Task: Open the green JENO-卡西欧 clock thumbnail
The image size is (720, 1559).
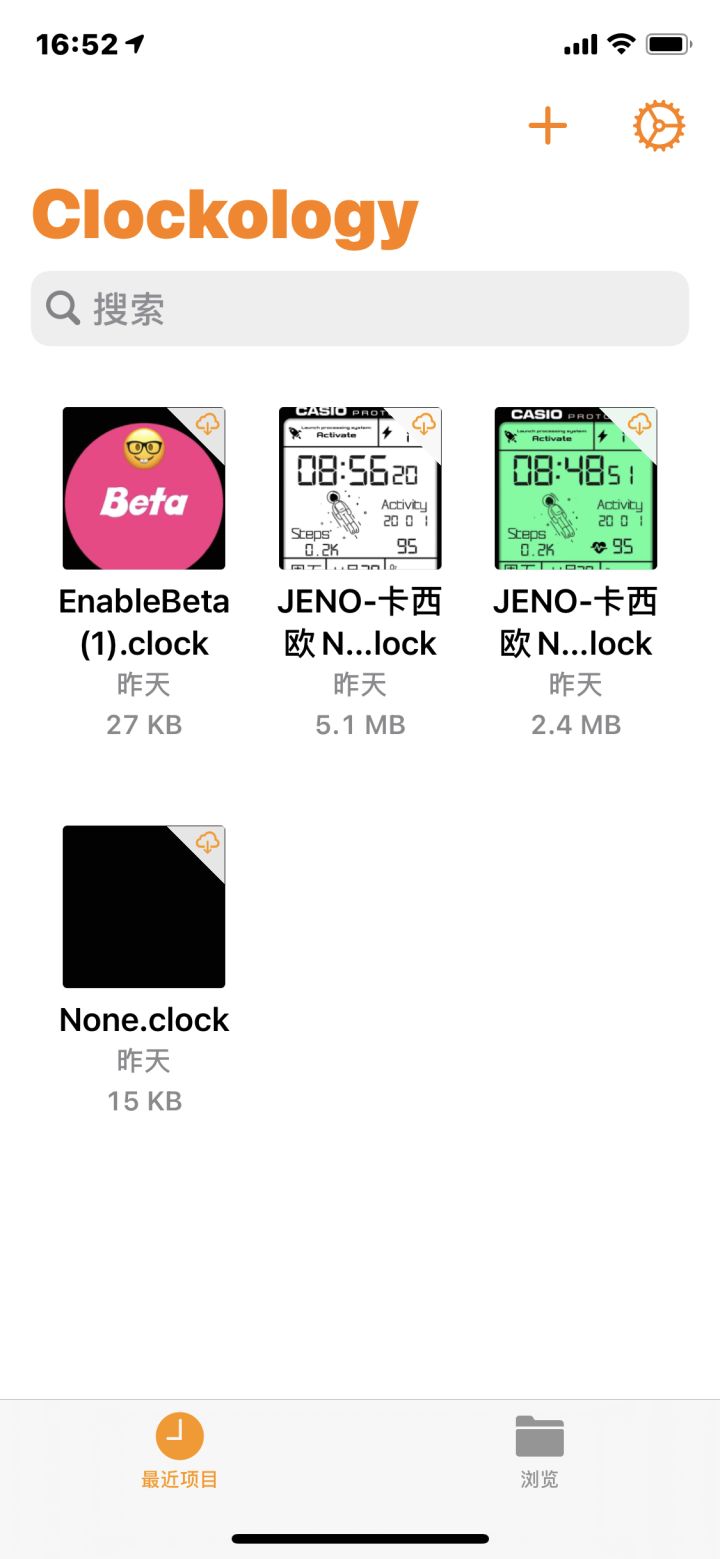Action: tap(577, 488)
